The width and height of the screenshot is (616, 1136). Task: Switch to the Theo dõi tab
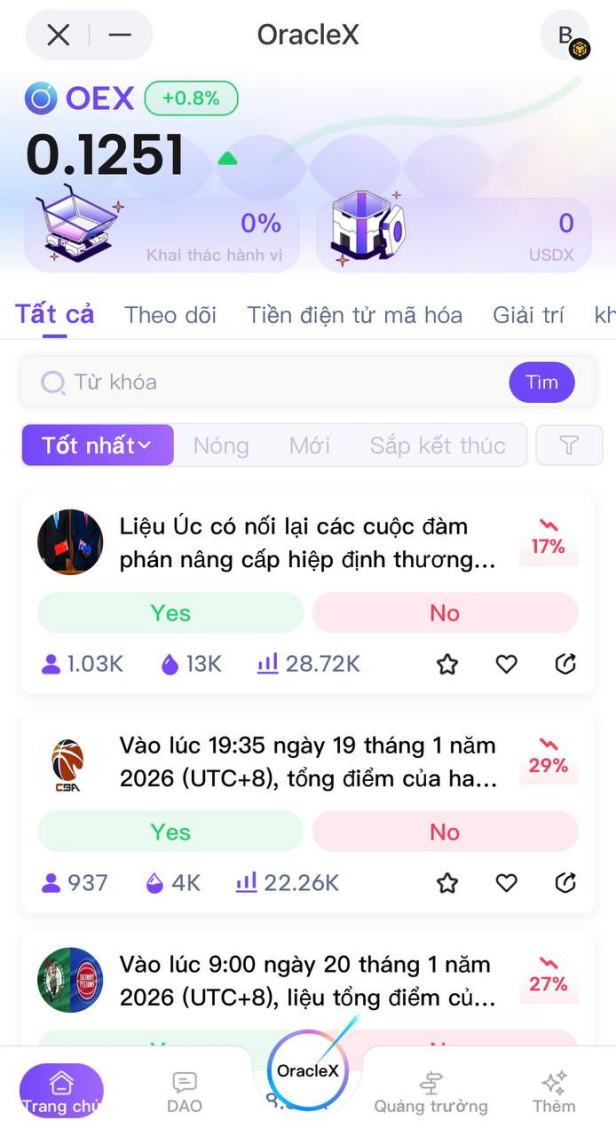point(170,315)
